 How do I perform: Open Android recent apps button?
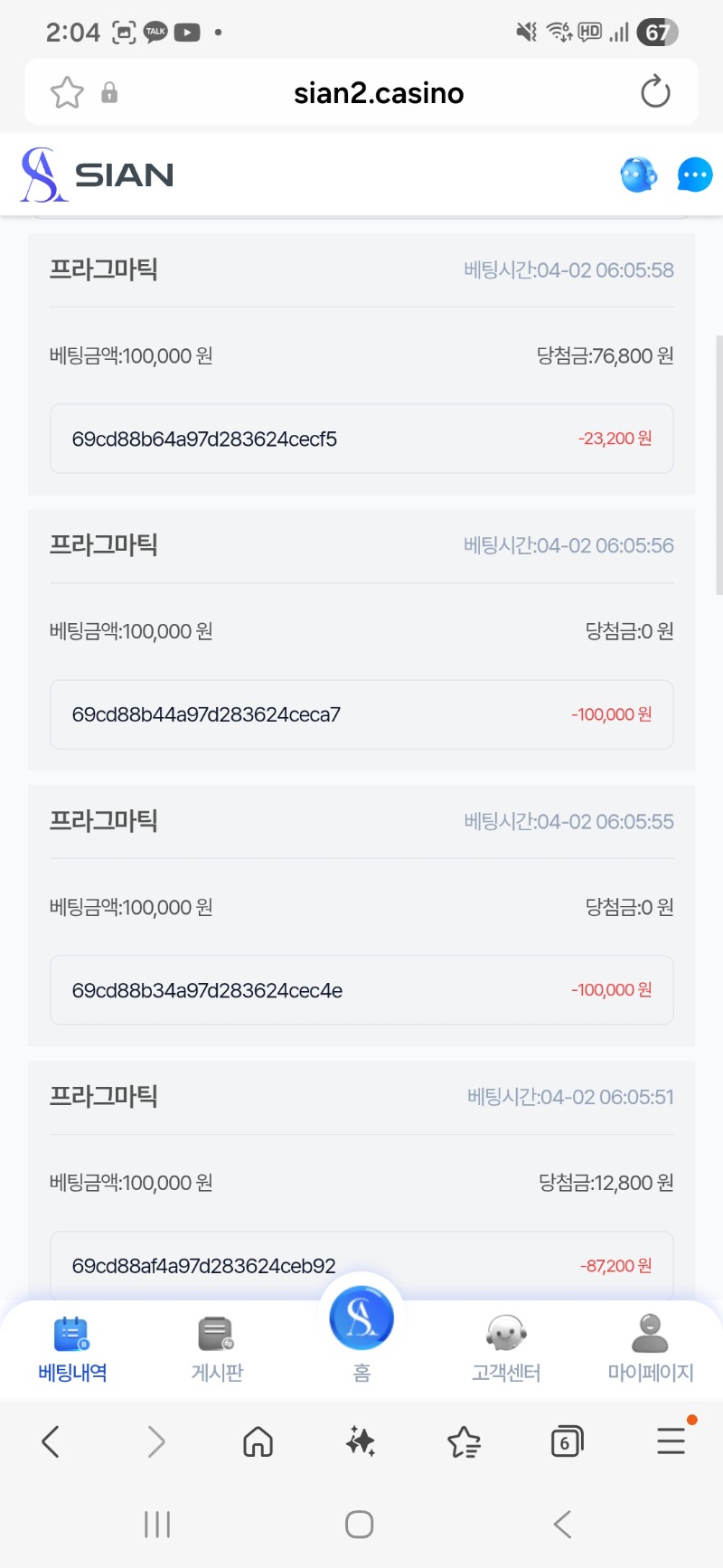tap(157, 1523)
